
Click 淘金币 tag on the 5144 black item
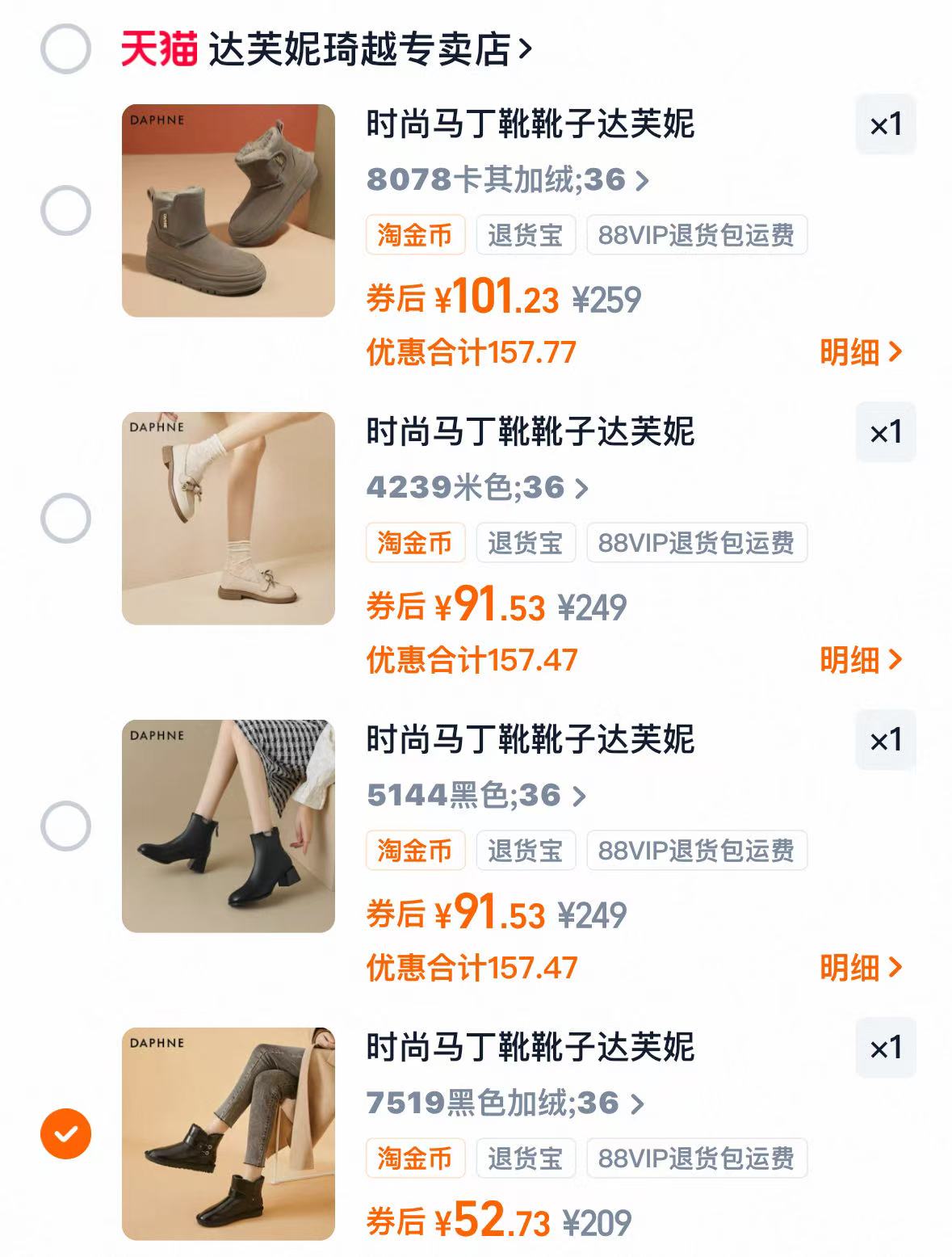click(x=417, y=850)
